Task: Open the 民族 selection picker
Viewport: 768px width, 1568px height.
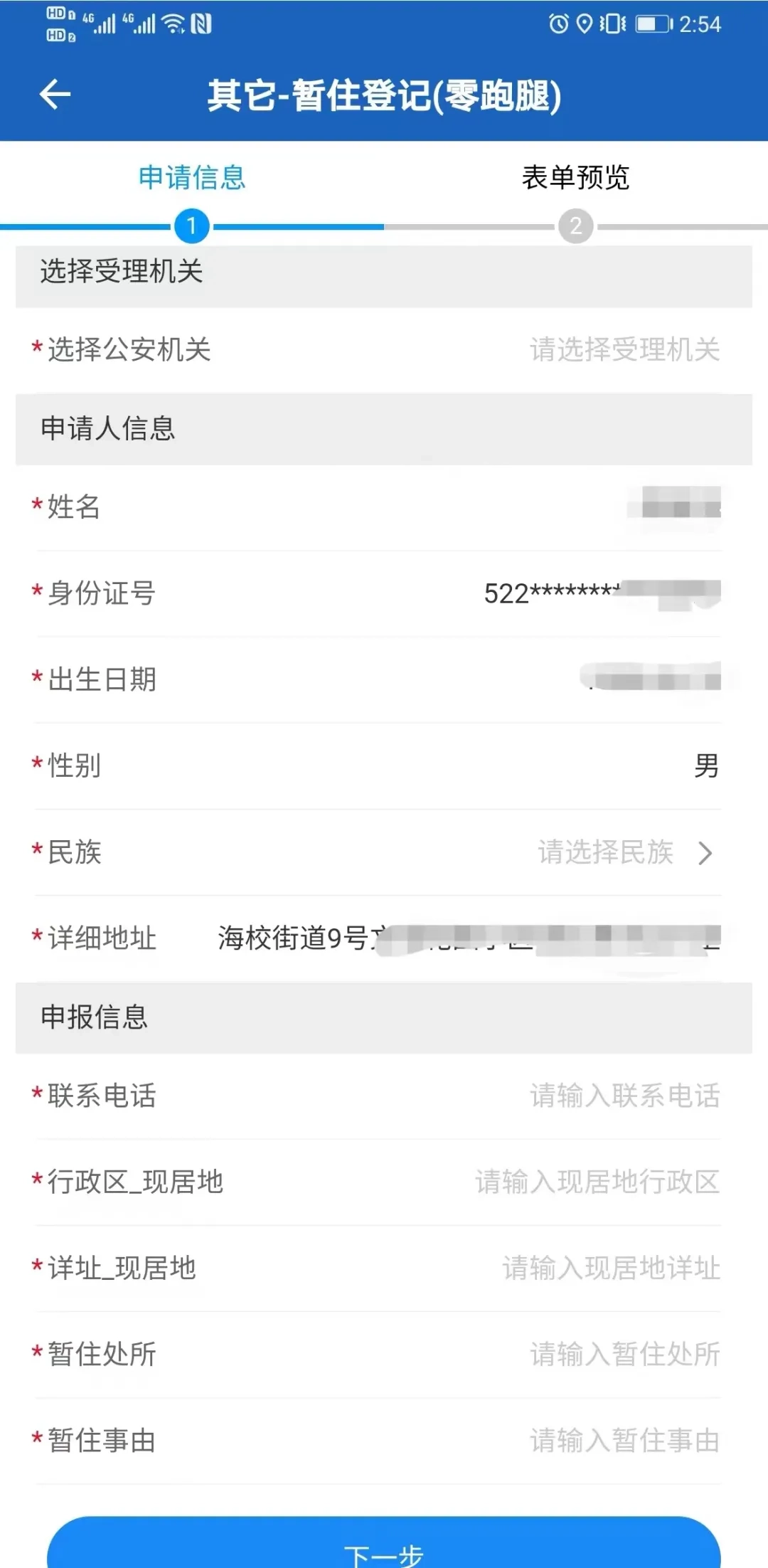Action: [624, 852]
